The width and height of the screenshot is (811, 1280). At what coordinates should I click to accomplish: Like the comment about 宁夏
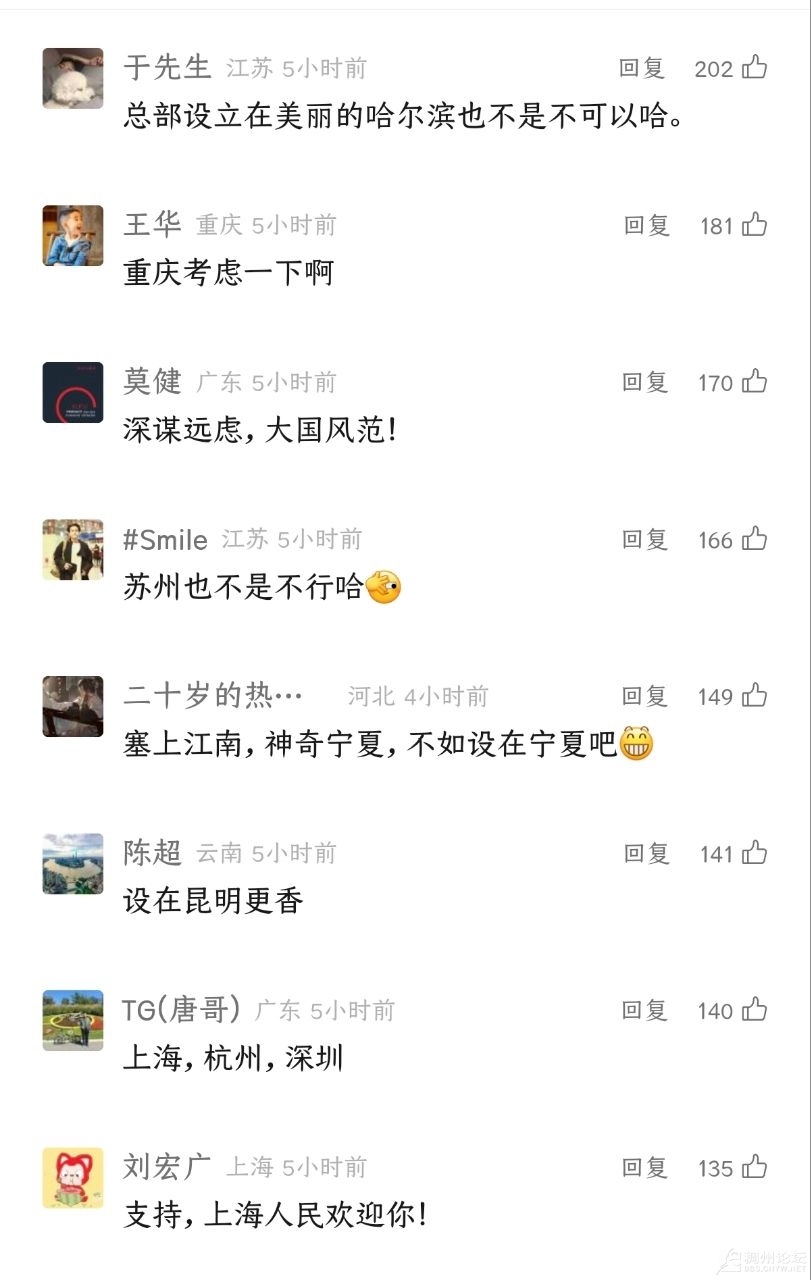(x=755, y=696)
